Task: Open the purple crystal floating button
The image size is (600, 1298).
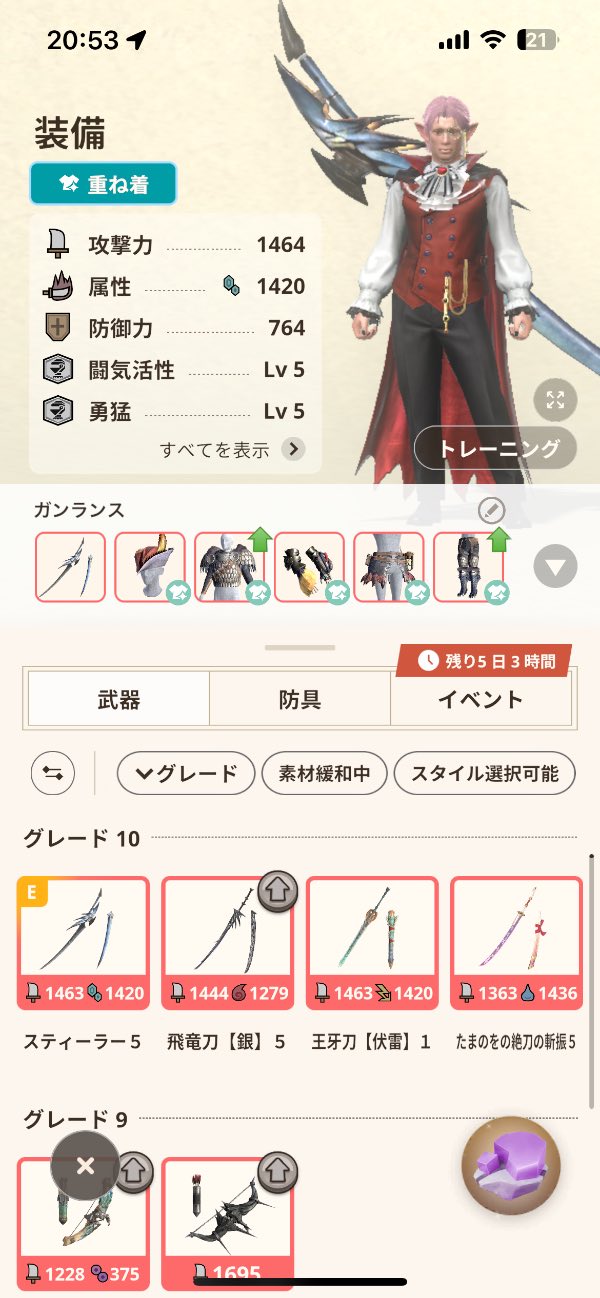Action: [511, 1165]
